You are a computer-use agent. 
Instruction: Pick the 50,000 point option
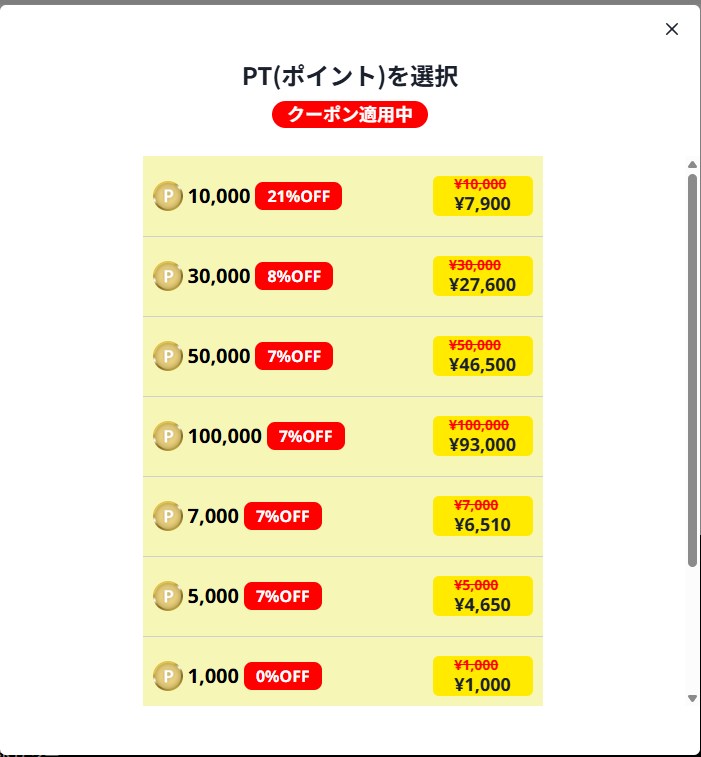point(342,356)
